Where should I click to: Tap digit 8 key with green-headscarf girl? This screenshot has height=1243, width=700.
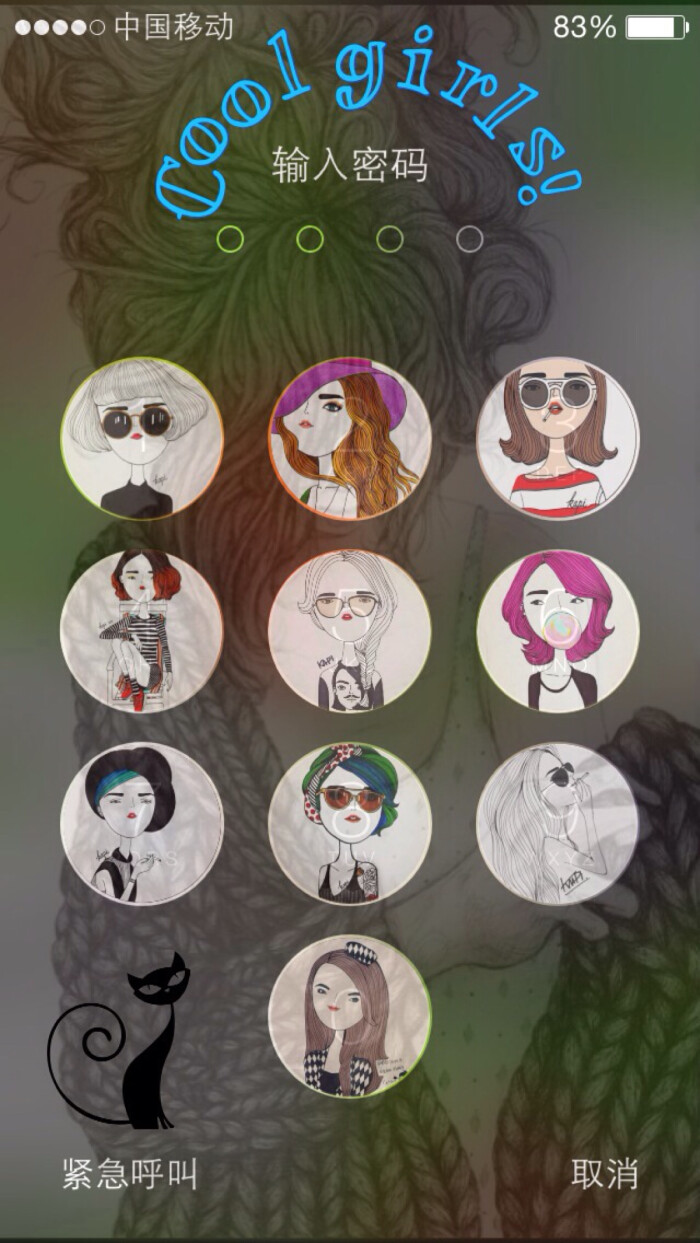[349, 823]
